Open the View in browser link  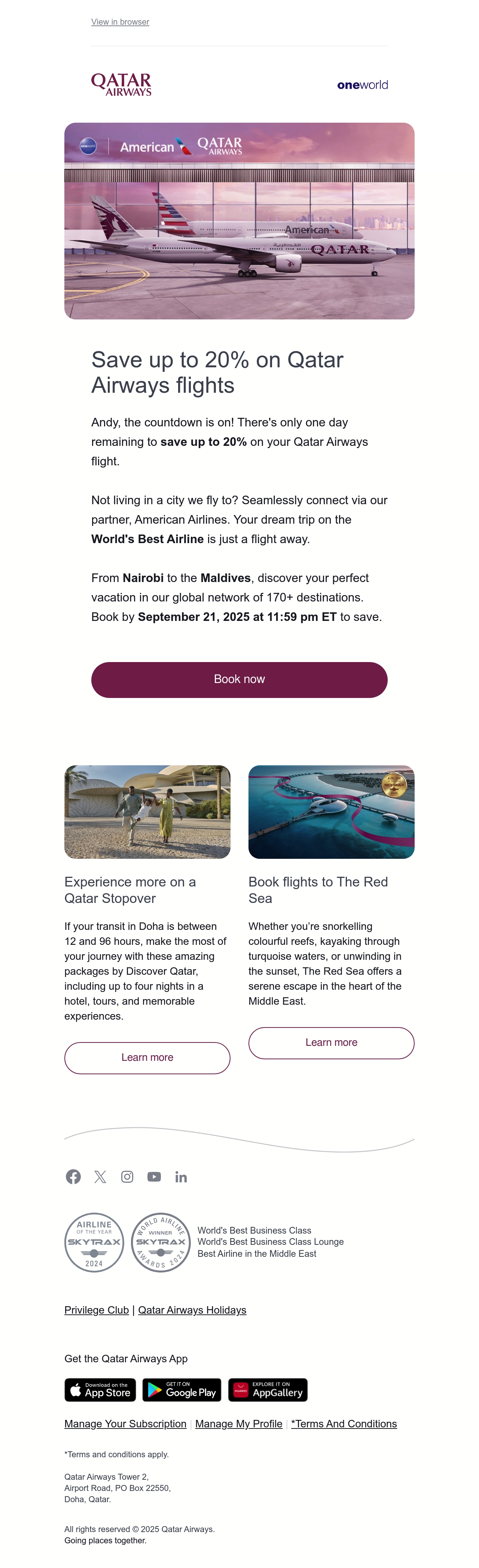(120, 22)
